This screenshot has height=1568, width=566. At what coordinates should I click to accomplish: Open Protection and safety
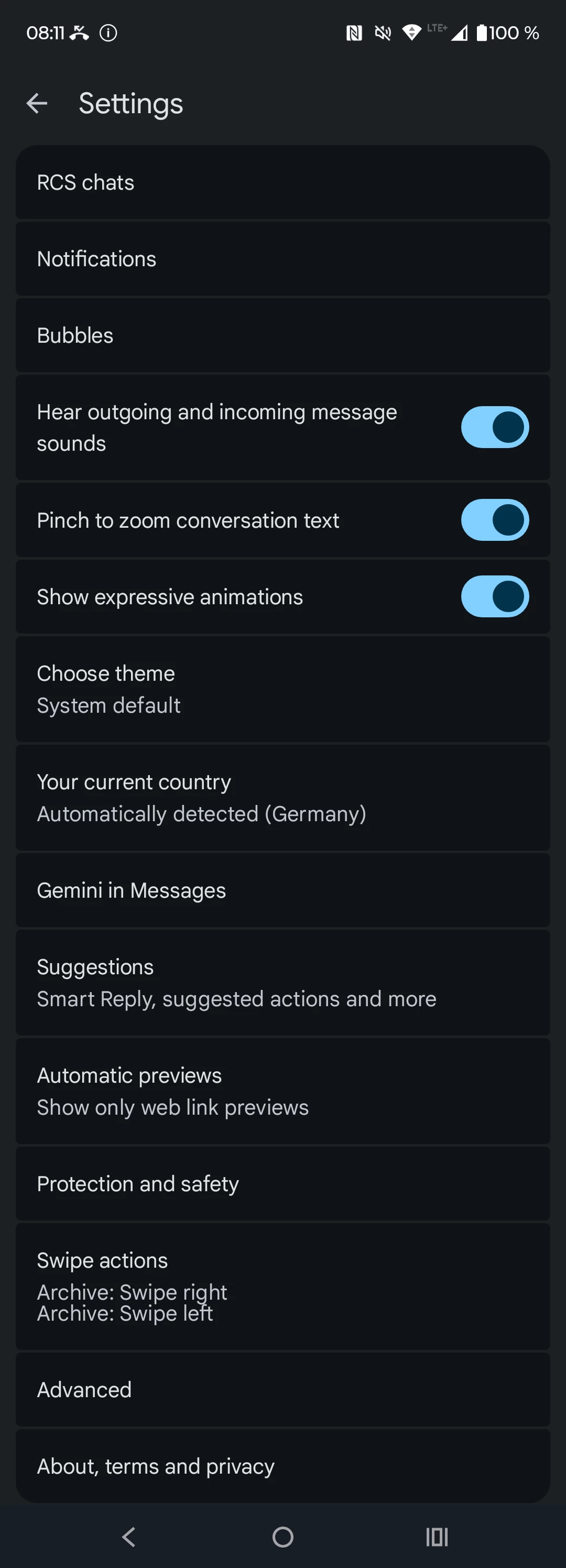pyautogui.click(x=282, y=1184)
